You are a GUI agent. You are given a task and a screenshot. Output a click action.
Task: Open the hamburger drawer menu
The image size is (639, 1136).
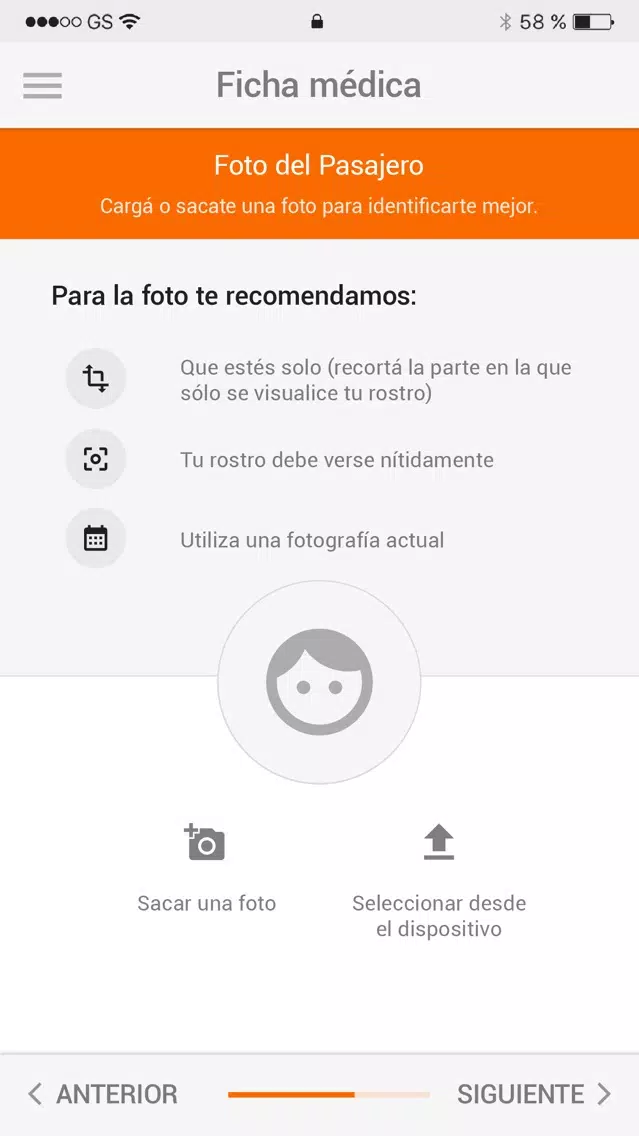42,85
